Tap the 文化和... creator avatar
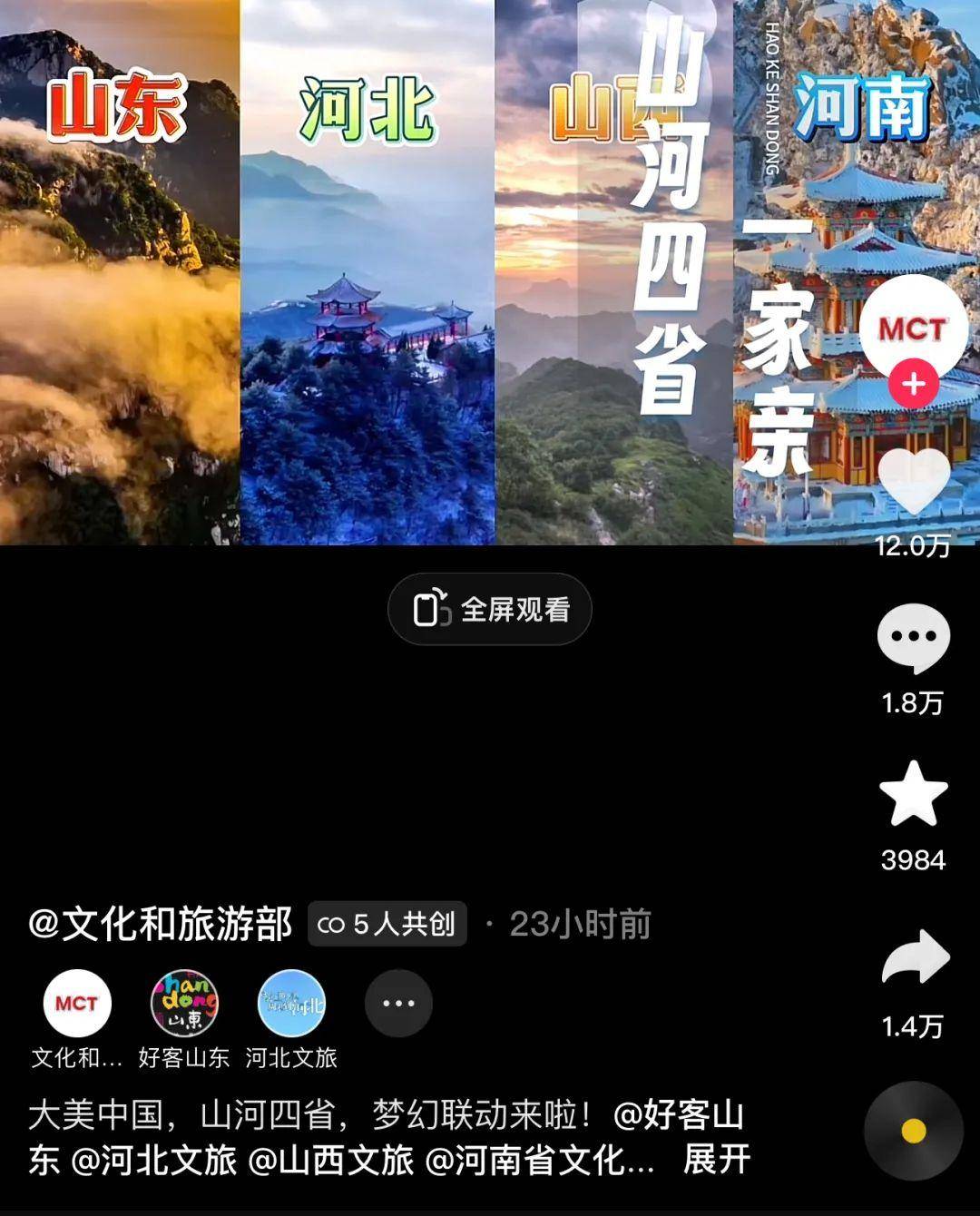Image resolution: width=980 pixels, height=1216 pixels. 78,1004
